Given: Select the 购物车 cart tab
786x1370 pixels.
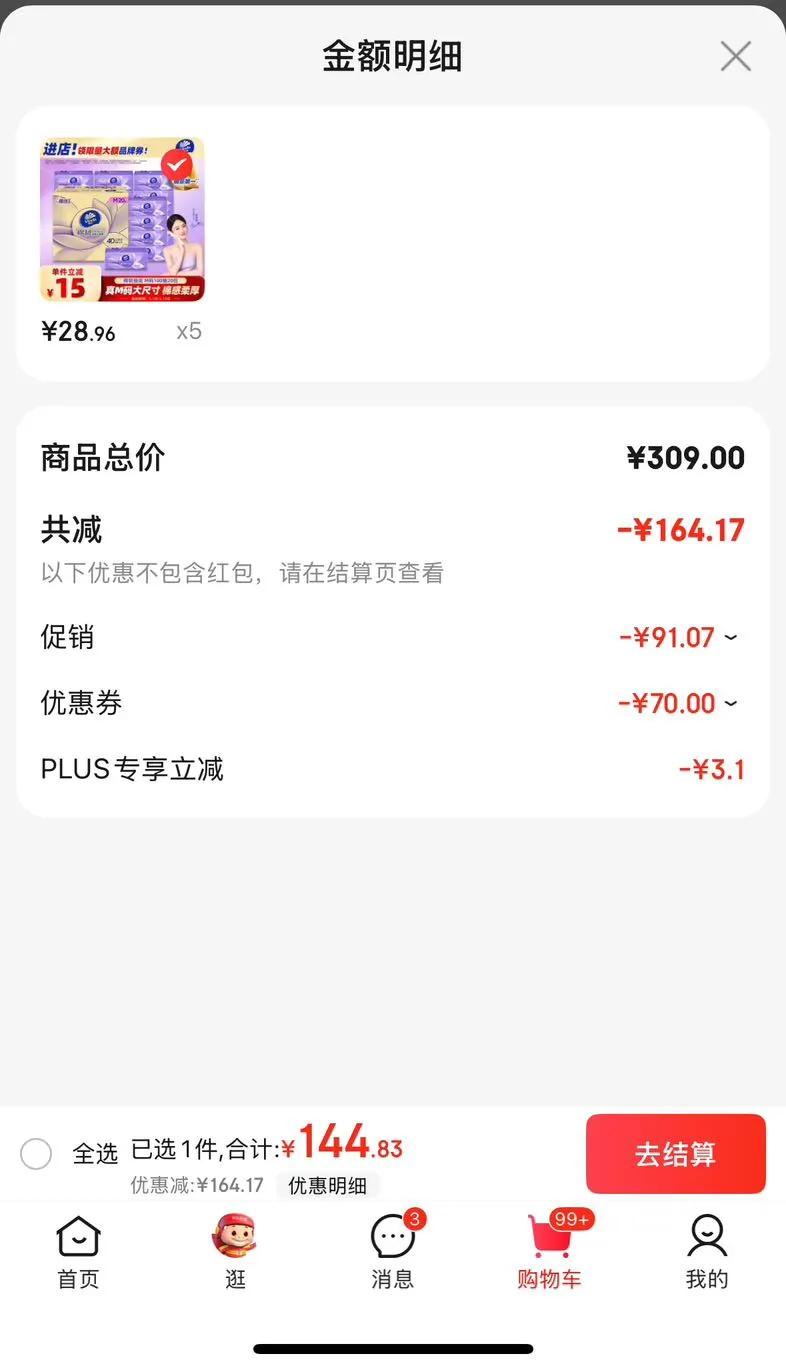Looking at the screenshot, I should click(x=549, y=1251).
